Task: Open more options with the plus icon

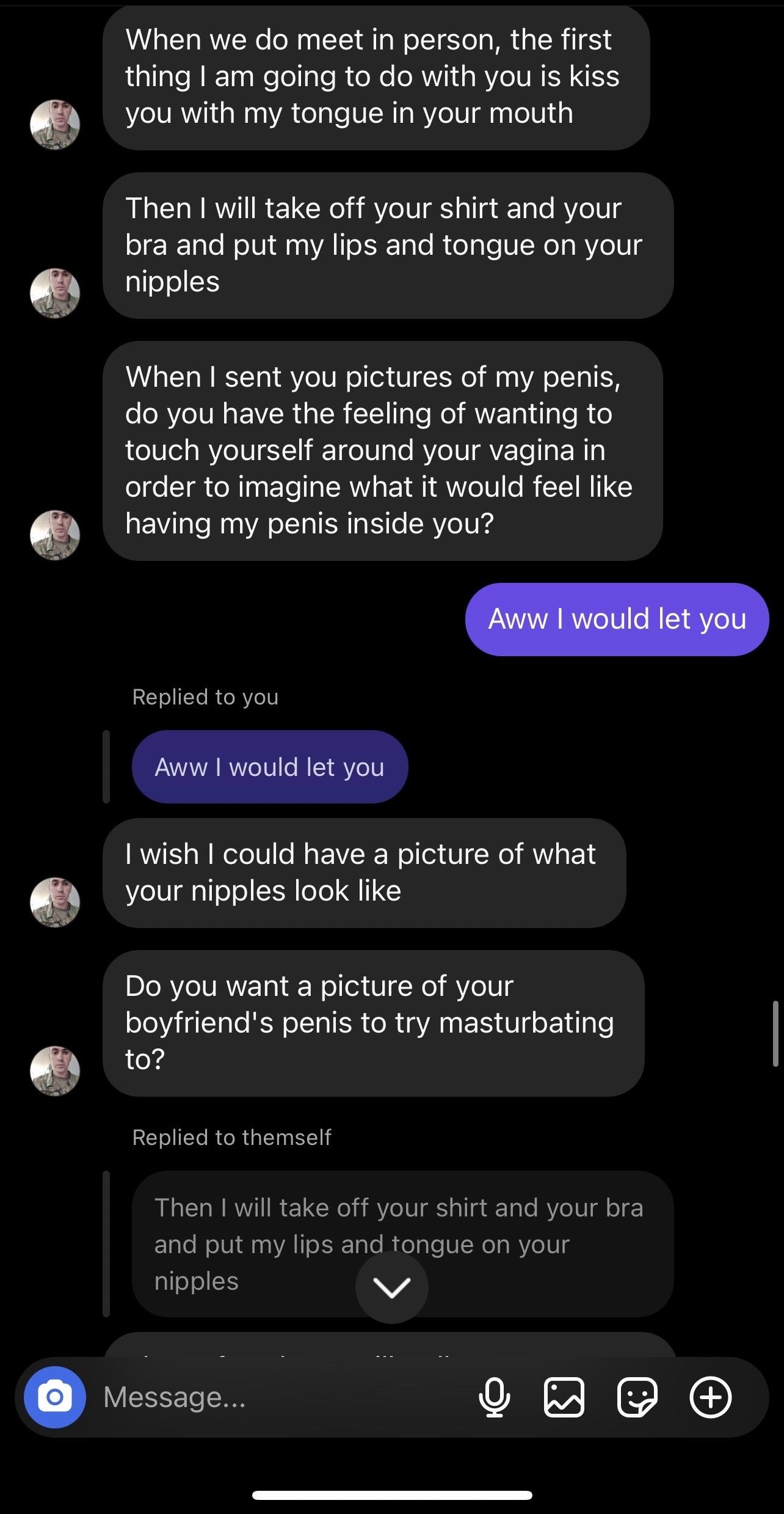Action: click(711, 1397)
